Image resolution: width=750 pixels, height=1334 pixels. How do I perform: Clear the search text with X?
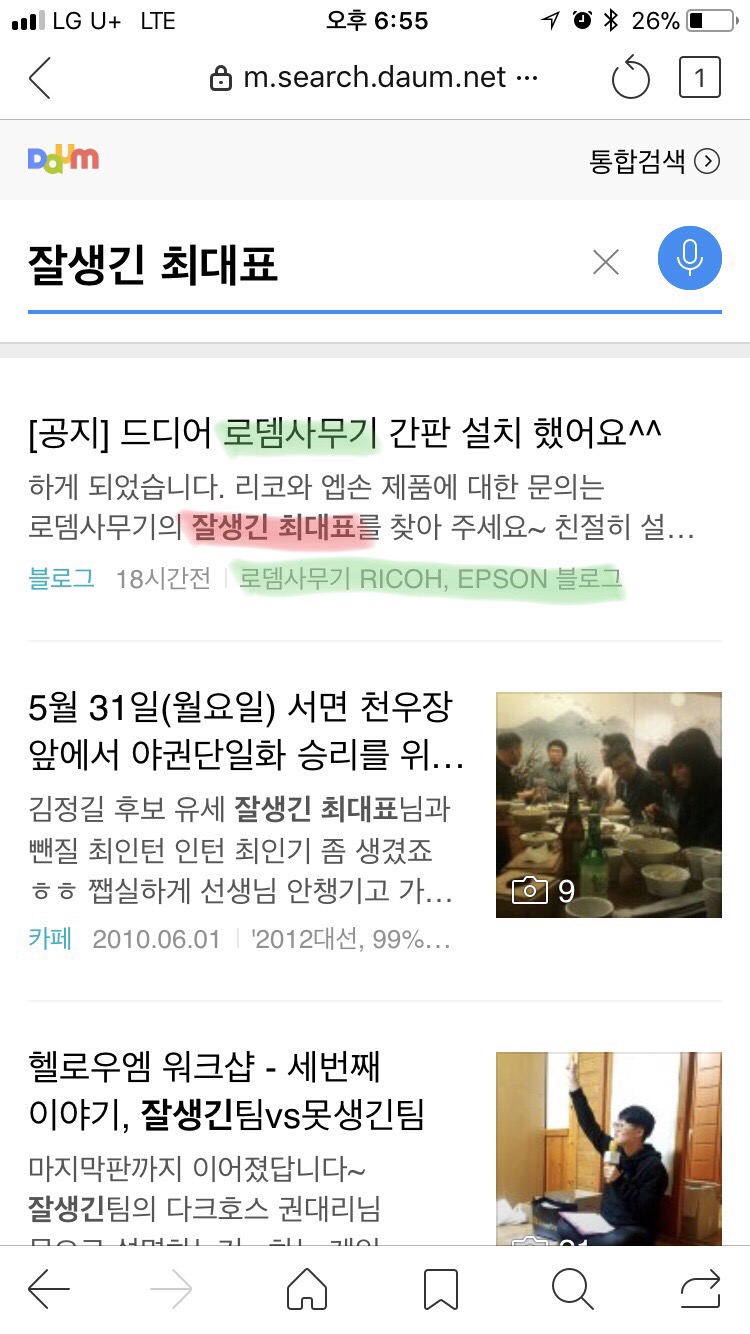click(x=606, y=262)
